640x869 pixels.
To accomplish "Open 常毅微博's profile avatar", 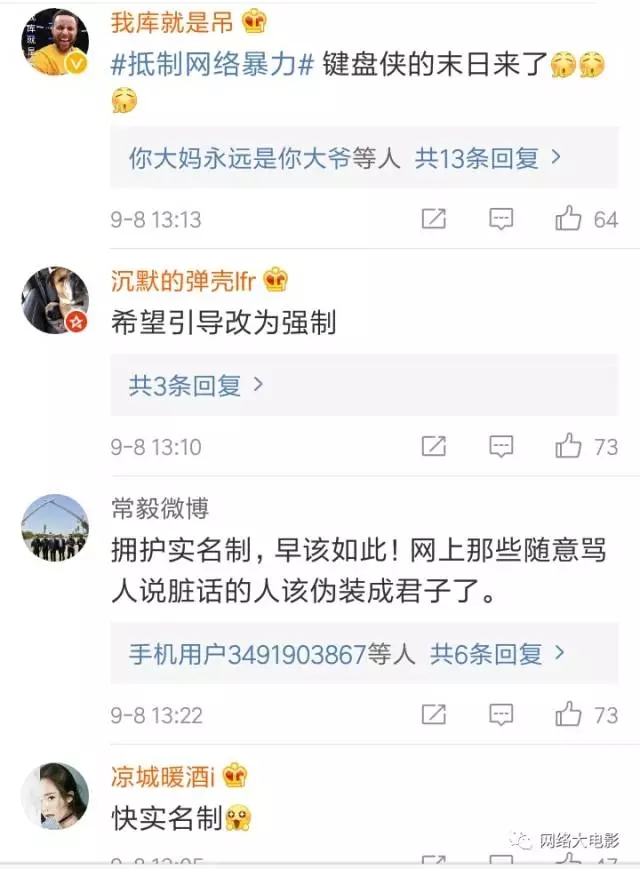I will pyautogui.click(x=55, y=526).
